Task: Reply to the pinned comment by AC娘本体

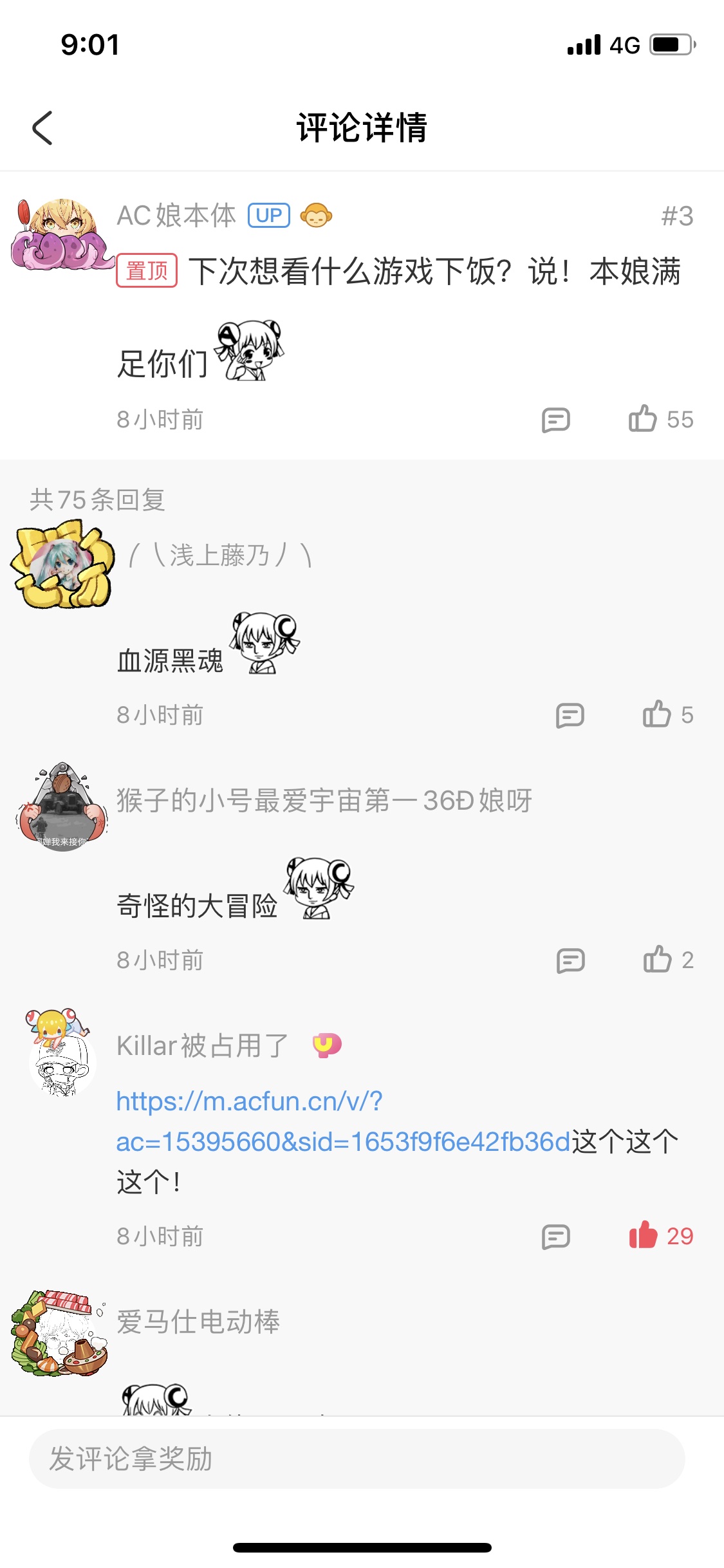Action: [x=556, y=420]
